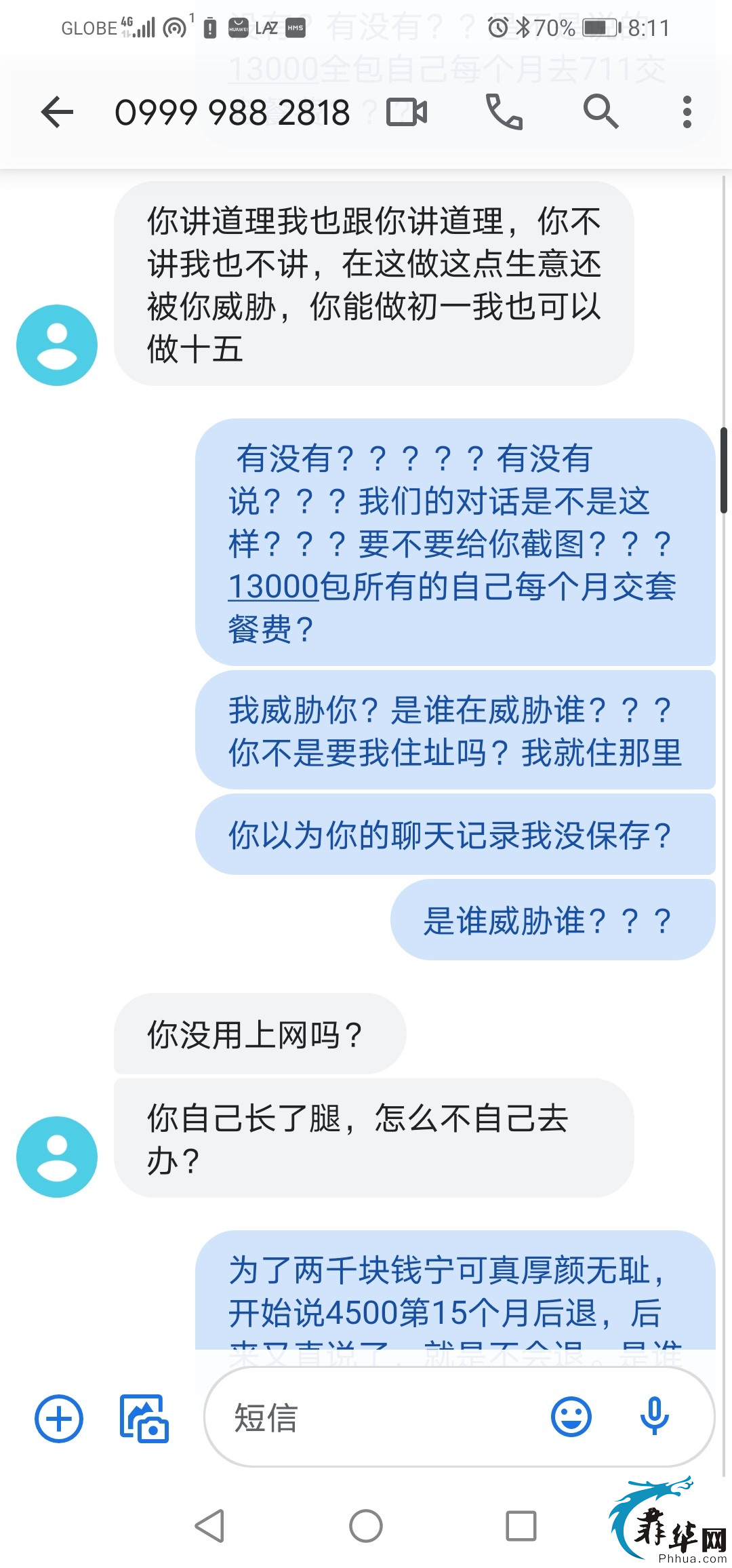Open the contact avatar next to 你自己长了腿
Image resolution: width=732 pixels, height=1568 pixels.
click(x=57, y=1156)
